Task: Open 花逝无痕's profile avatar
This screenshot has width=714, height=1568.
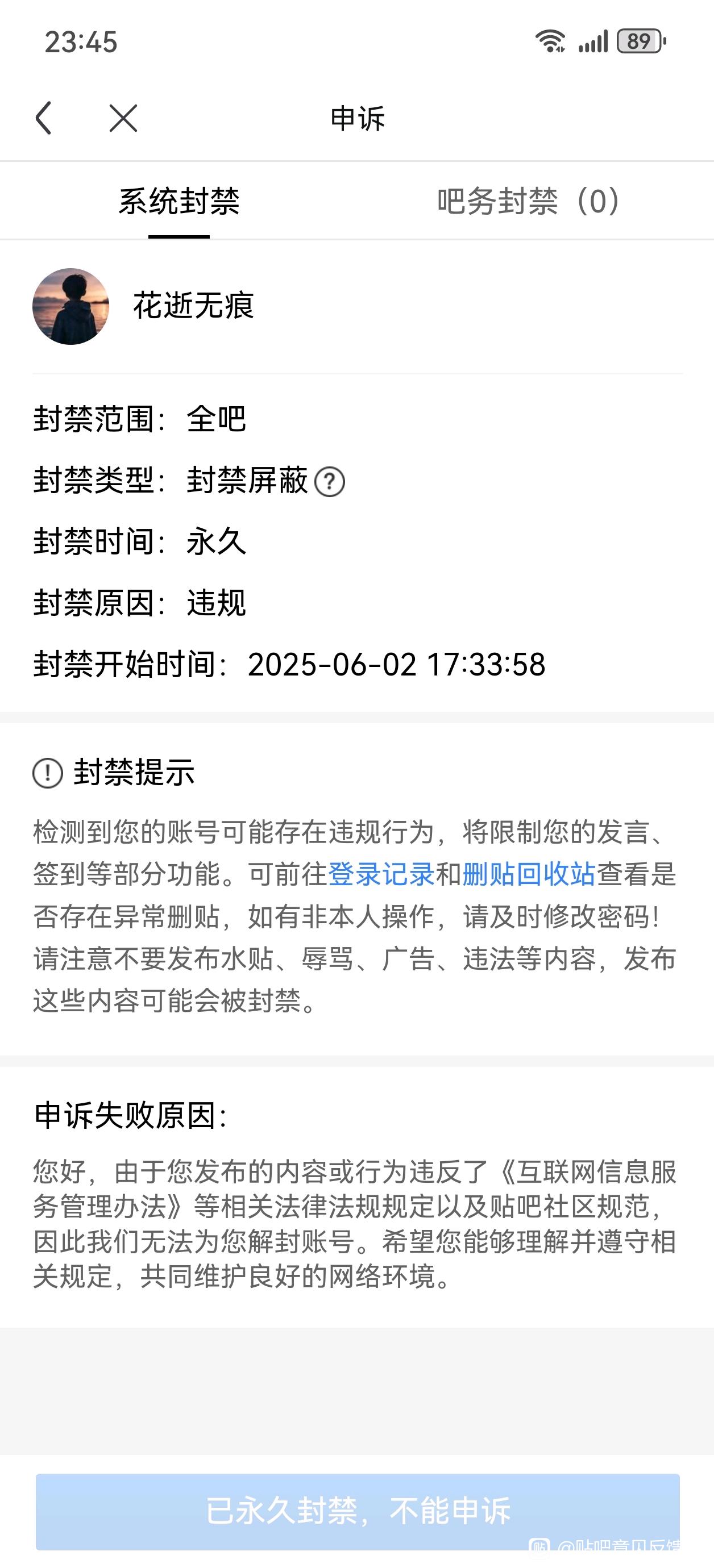Action: pyautogui.click(x=70, y=306)
